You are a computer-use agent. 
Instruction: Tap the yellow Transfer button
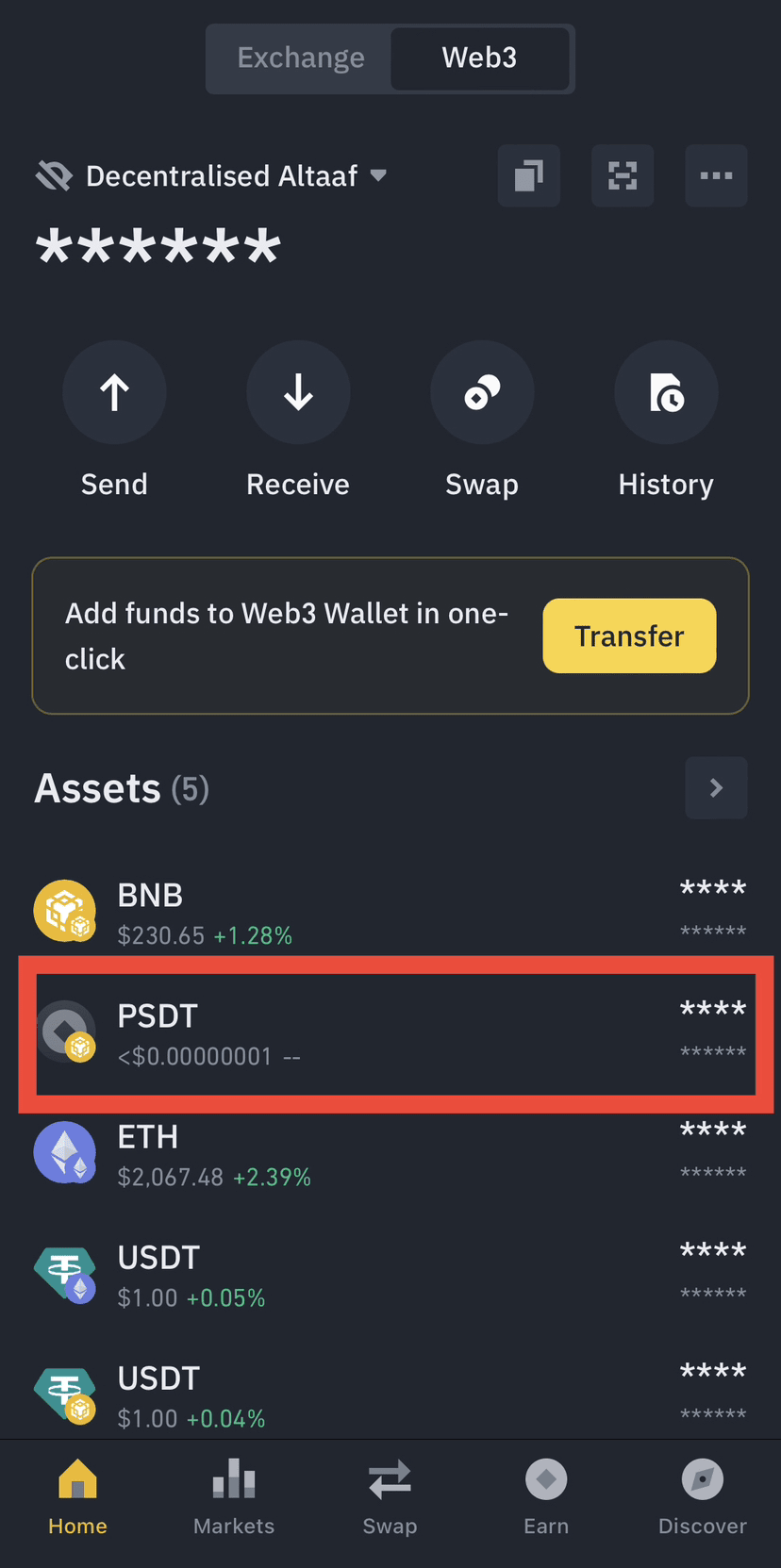(x=629, y=635)
